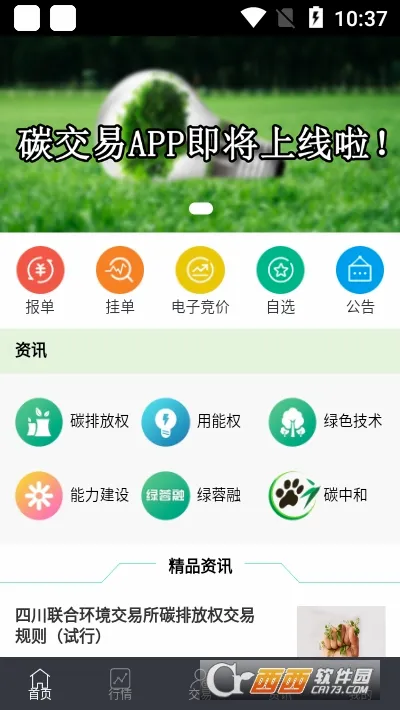The height and width of the screenshot is (710, 400).
Task: Go to the 首页 tab
Action: pyautogui.click(x=40, y=684)
